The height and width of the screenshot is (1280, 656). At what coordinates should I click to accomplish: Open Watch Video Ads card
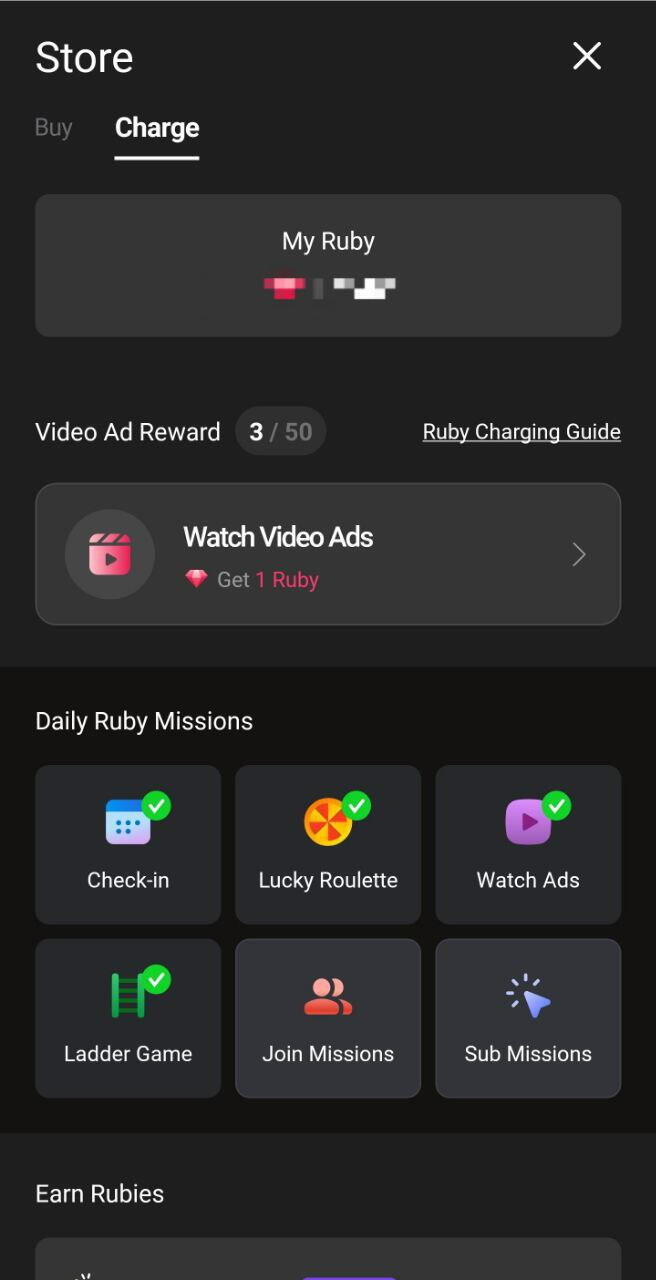tap(328, 555)
